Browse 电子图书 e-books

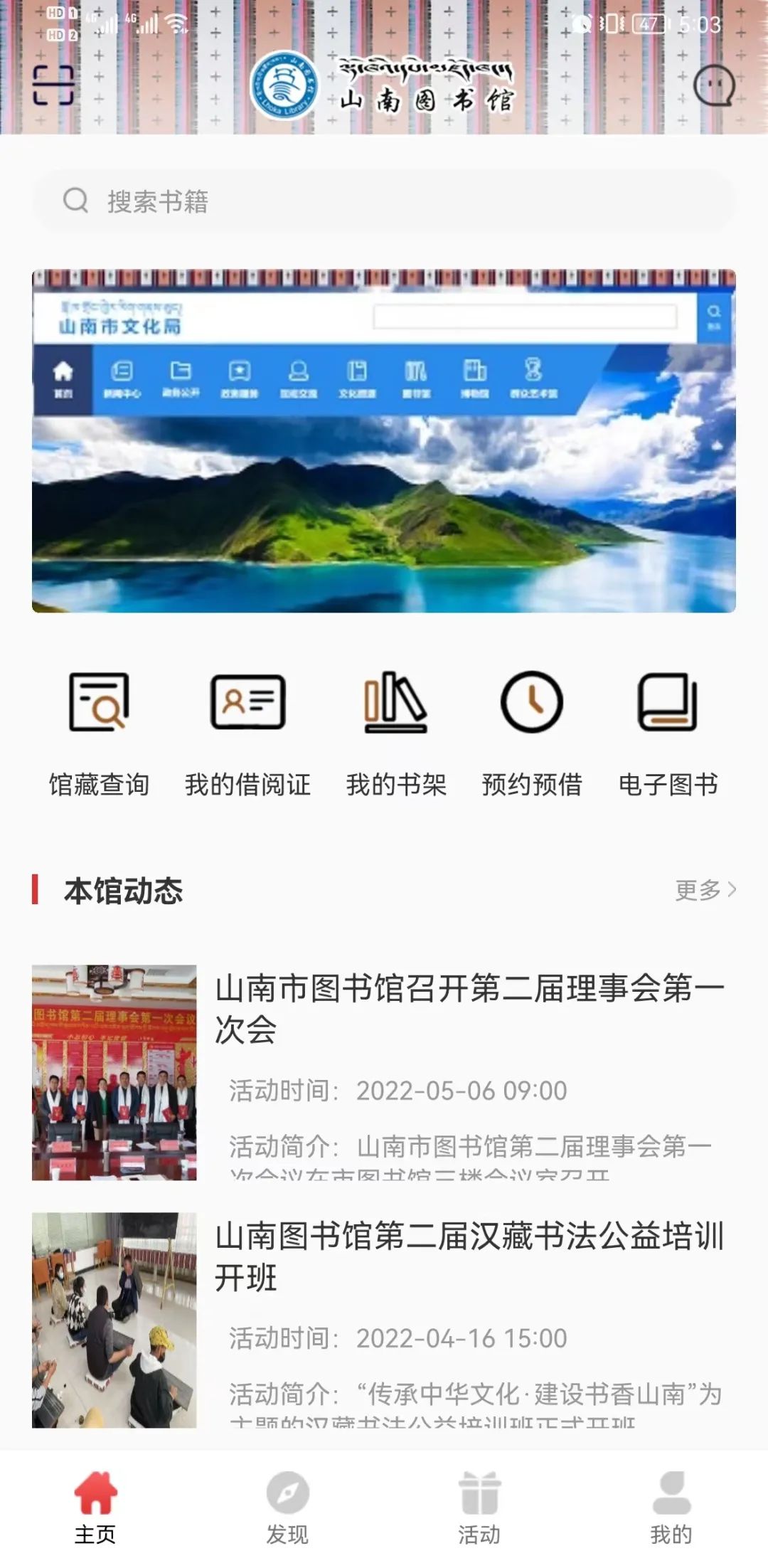pyautogui.click(x=668, y=733)
